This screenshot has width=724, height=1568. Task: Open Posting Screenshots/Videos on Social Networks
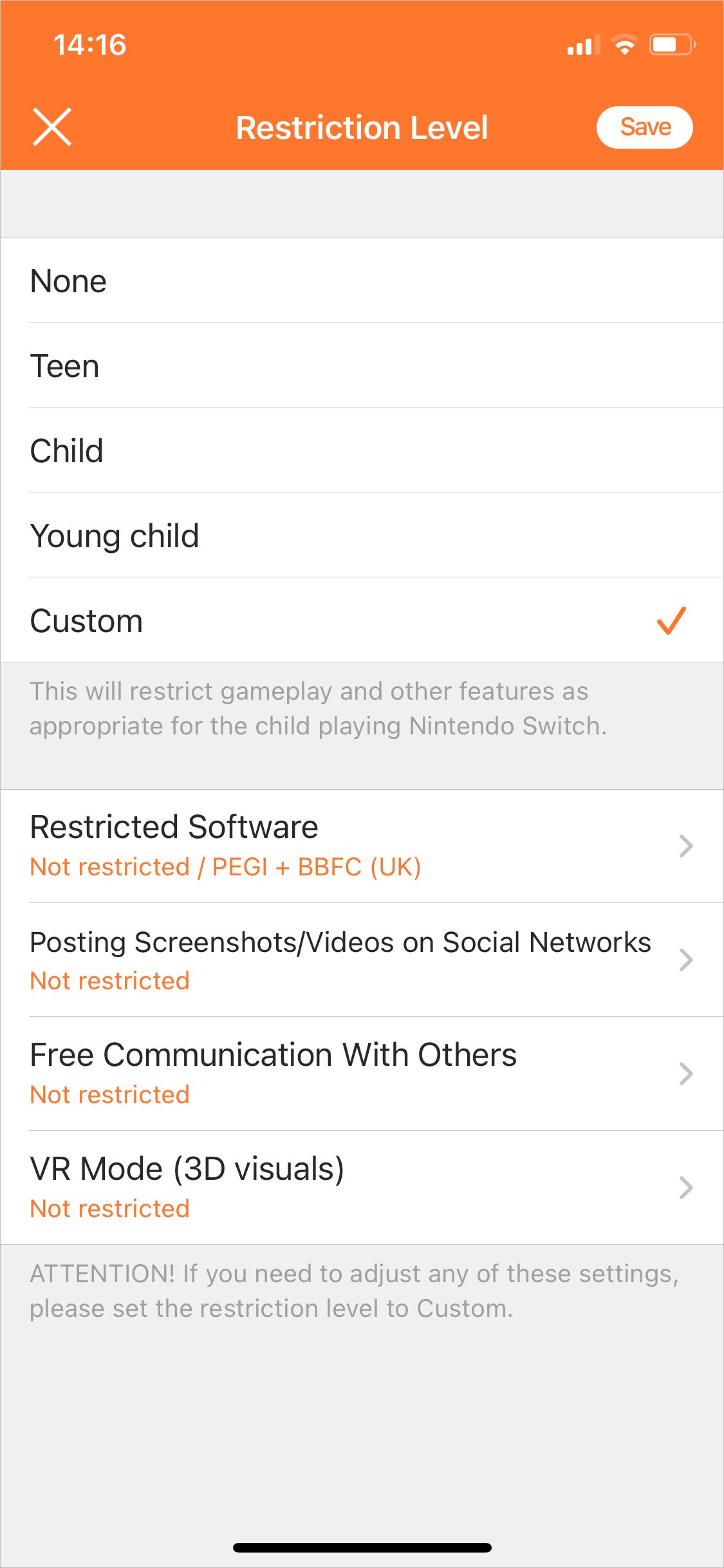(x=362, y=960)
